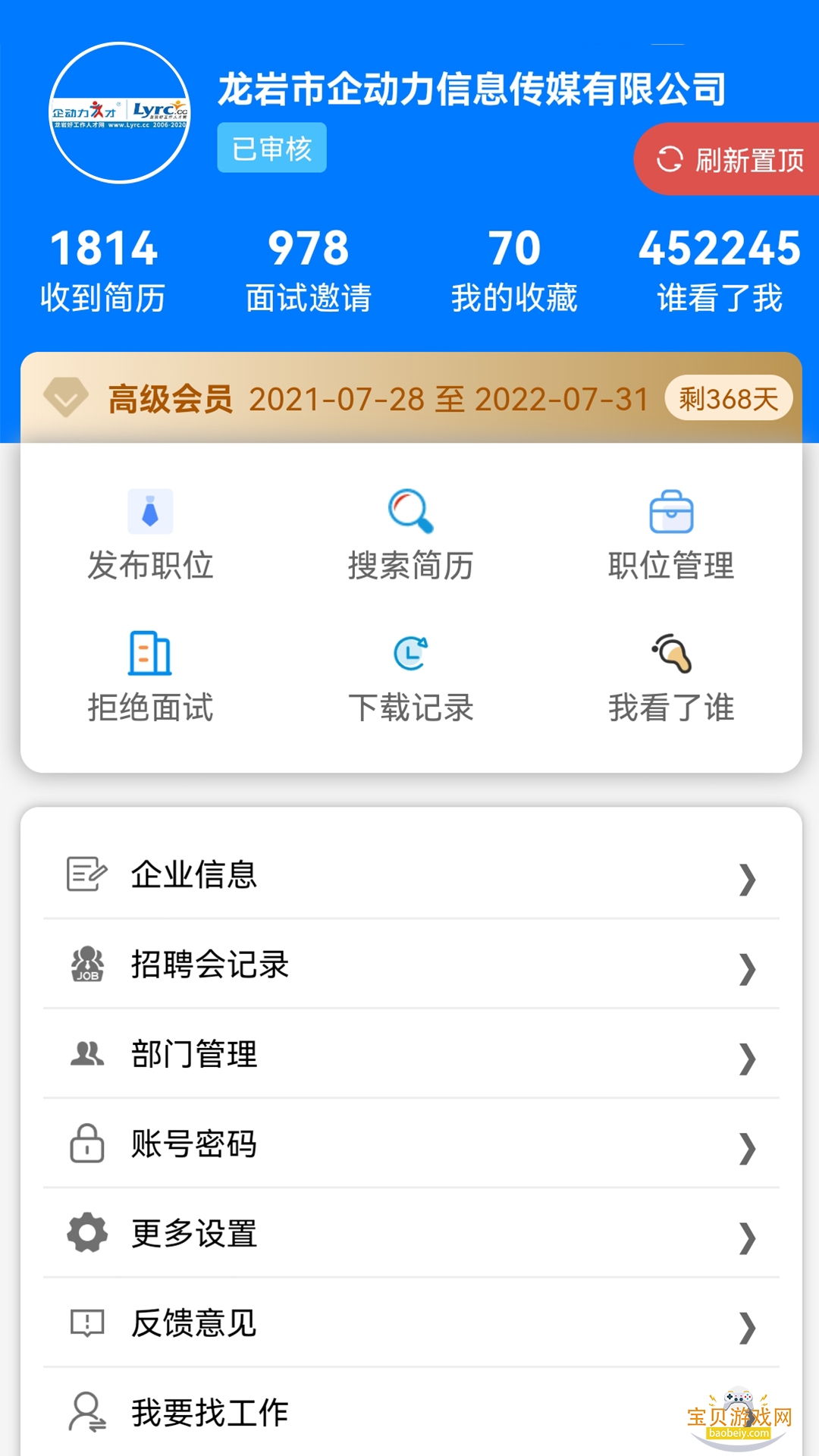Open 搜索简历 via the magnifier icon
Viewport: 819px width, 1456px height.
(409, 512)
